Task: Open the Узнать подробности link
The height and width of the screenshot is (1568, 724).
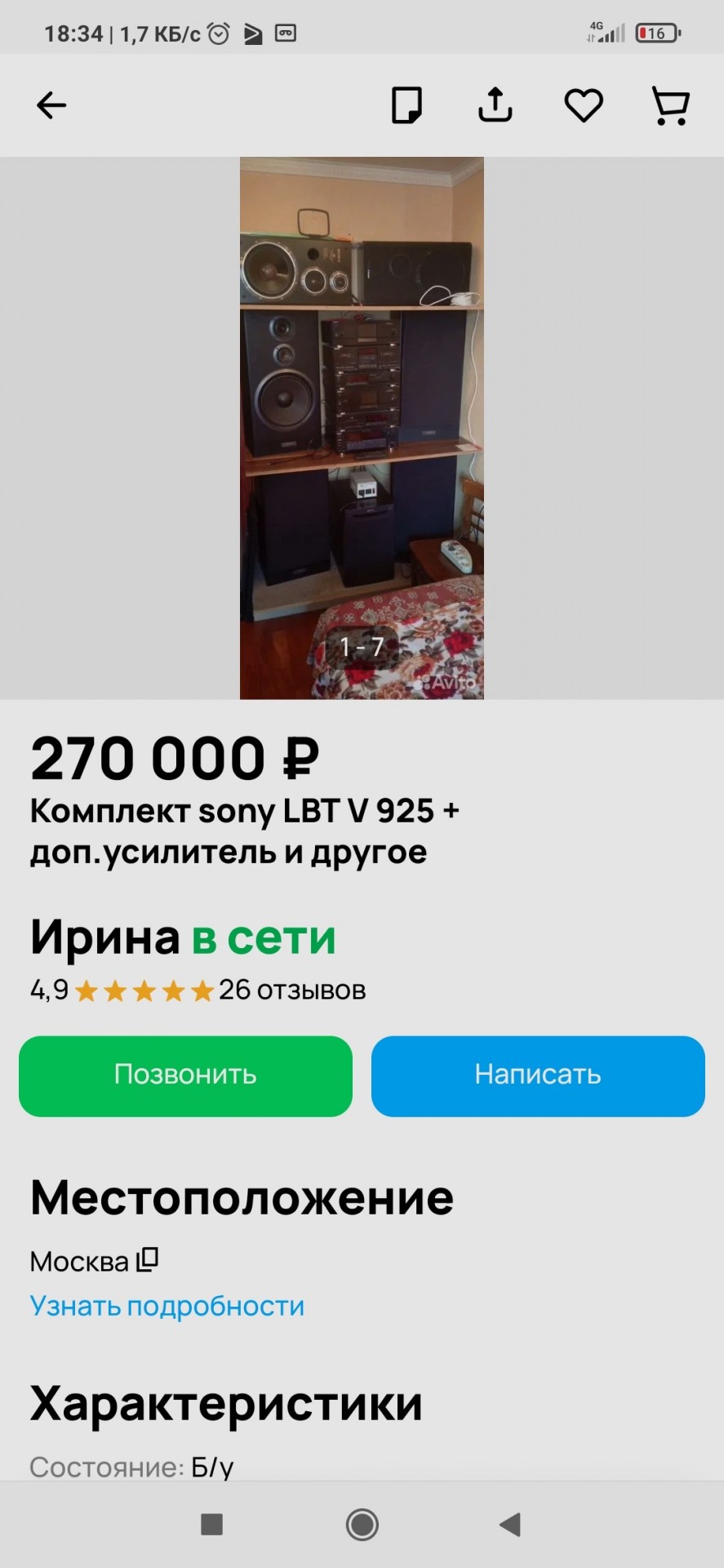Action: pyautogui.click(x=167, y=1306)
